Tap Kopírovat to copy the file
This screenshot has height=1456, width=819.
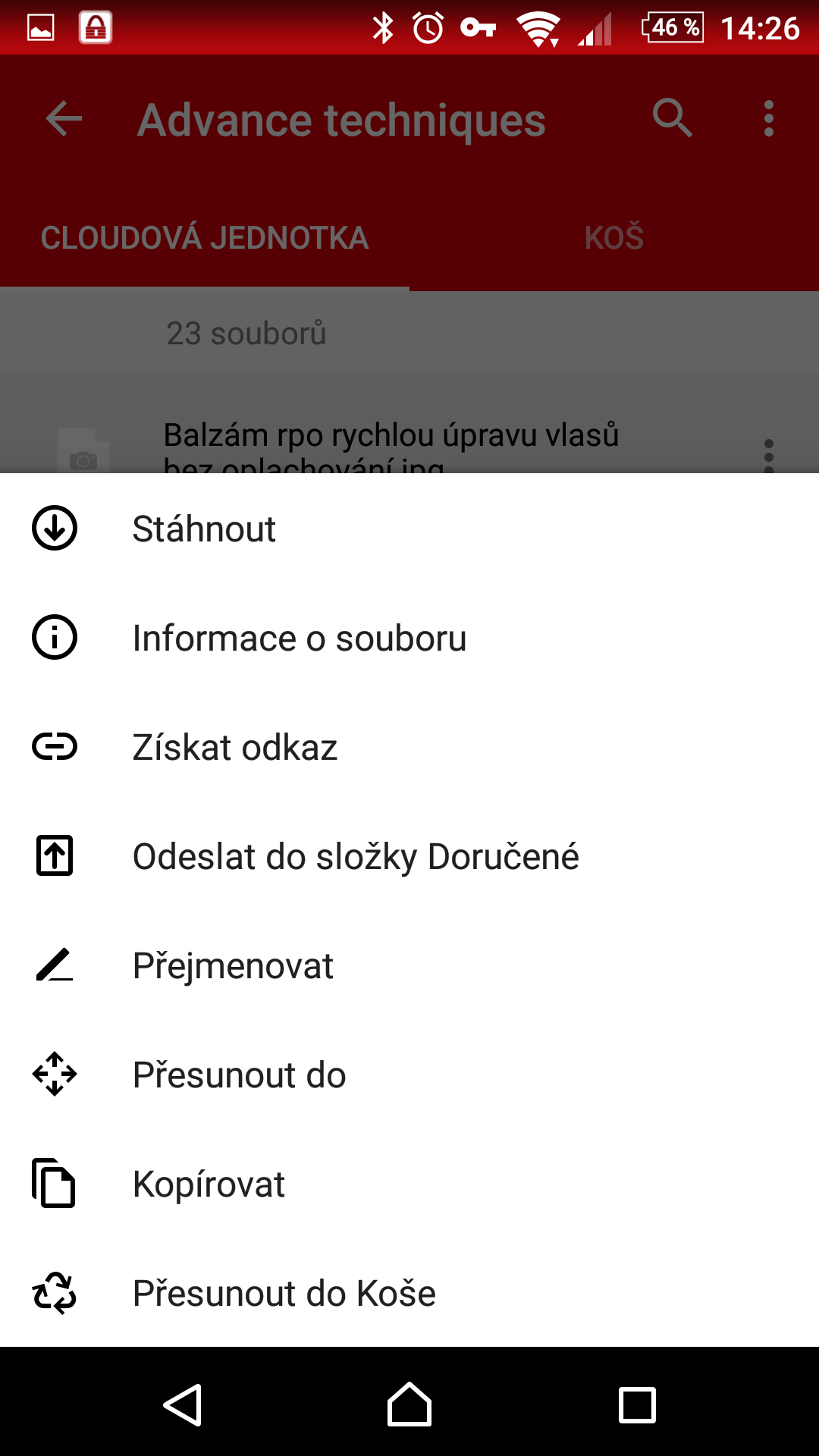(409, 1184)
